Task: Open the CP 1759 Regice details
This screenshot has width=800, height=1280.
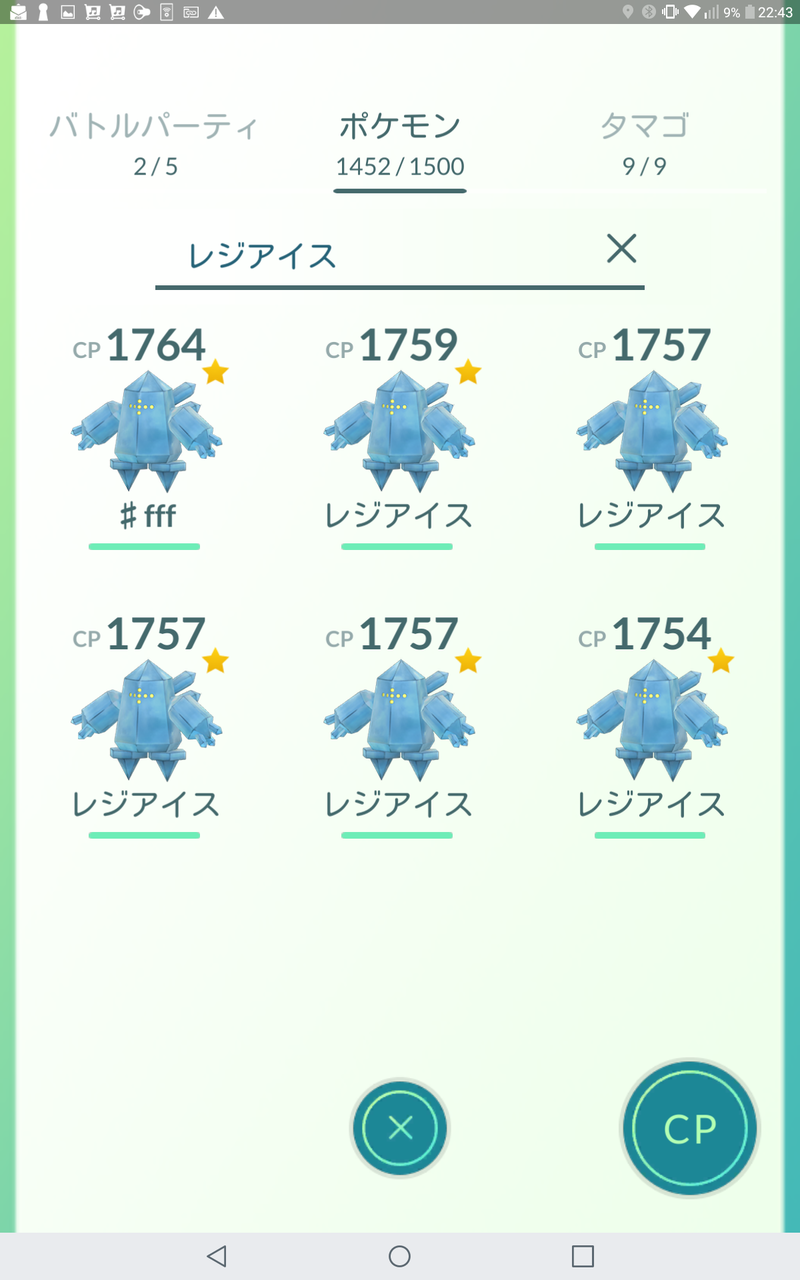Action: [x=398, y=430]
